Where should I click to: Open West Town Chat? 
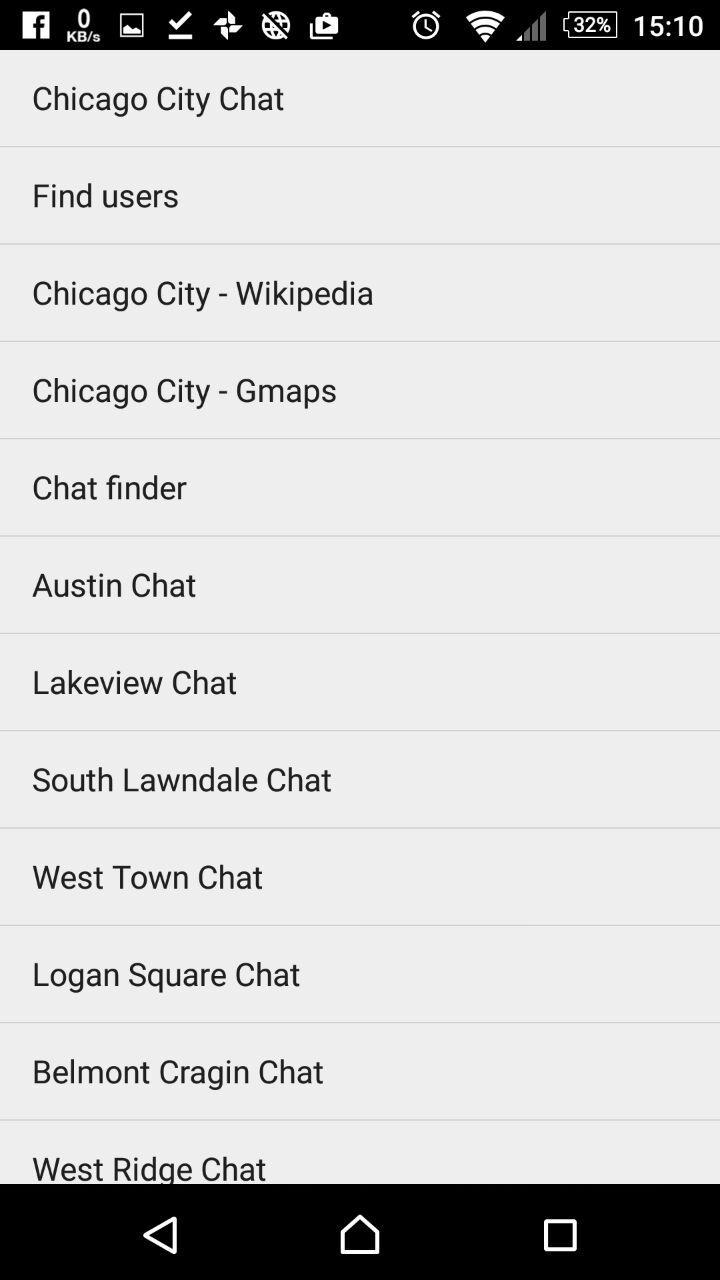tap(360, 876)
